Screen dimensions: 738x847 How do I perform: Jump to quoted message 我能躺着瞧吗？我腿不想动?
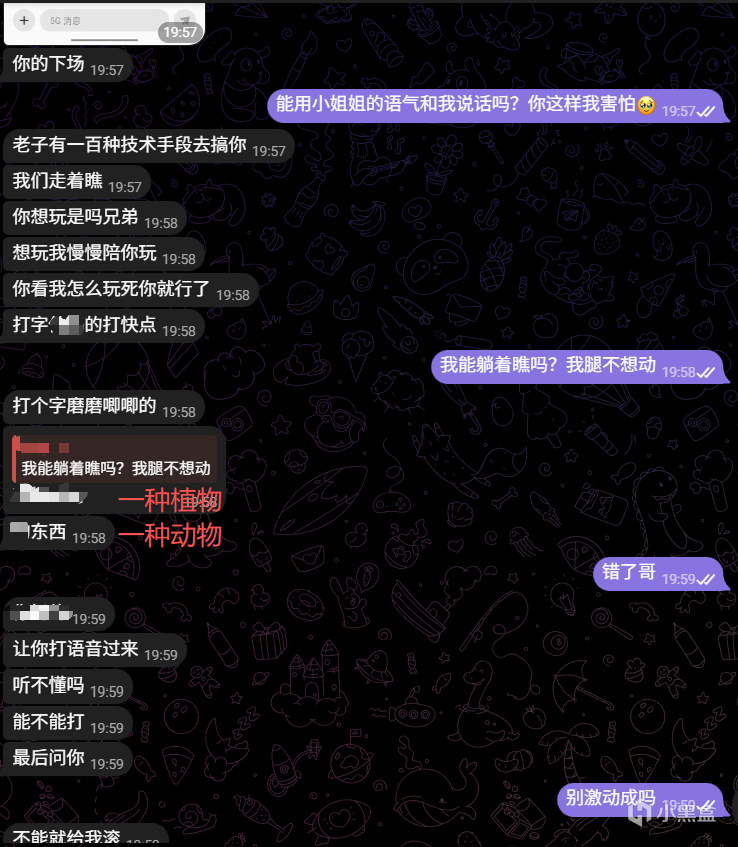point(115,459)
